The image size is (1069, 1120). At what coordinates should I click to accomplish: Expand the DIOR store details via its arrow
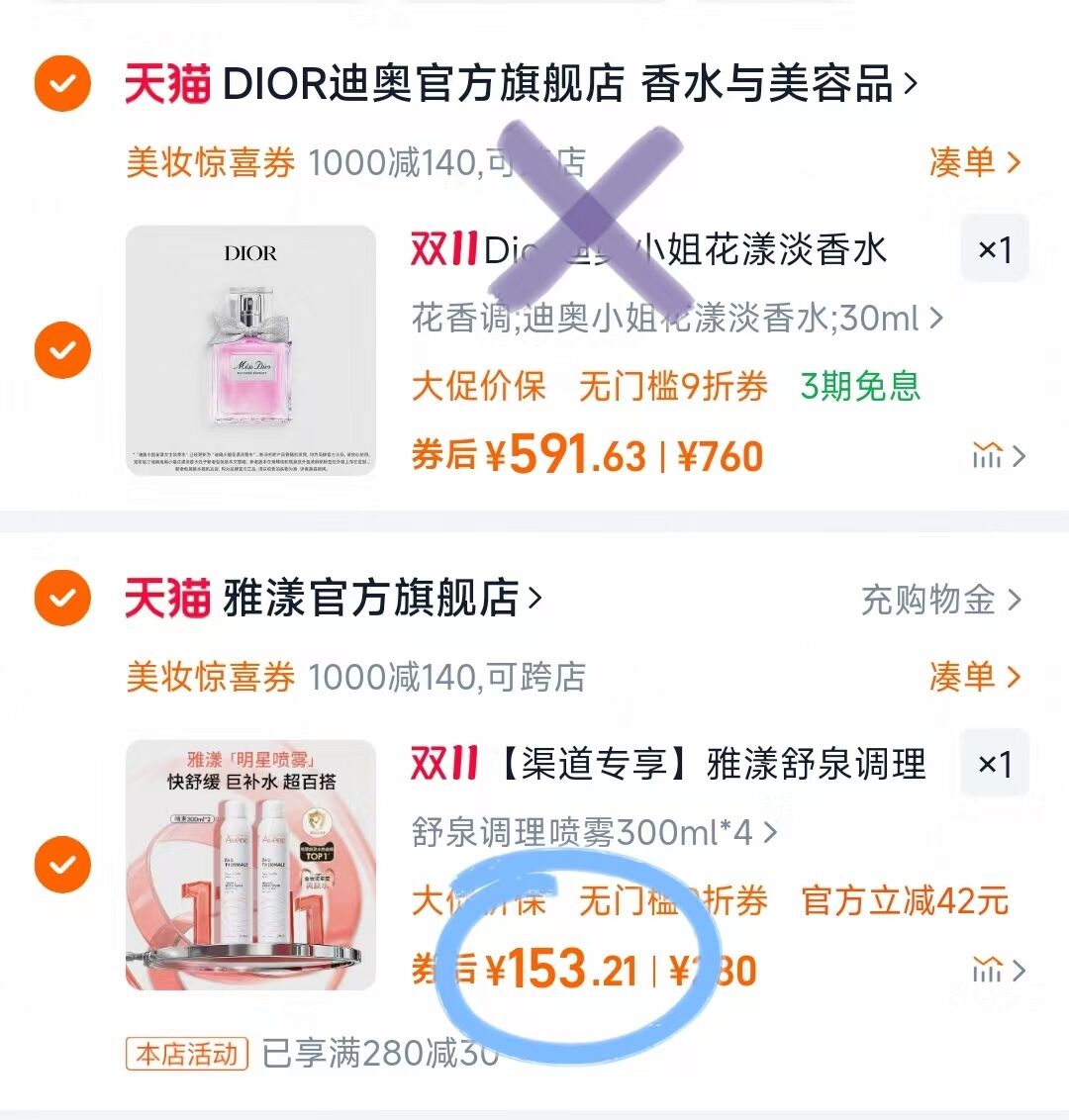[x=910, y=86]
